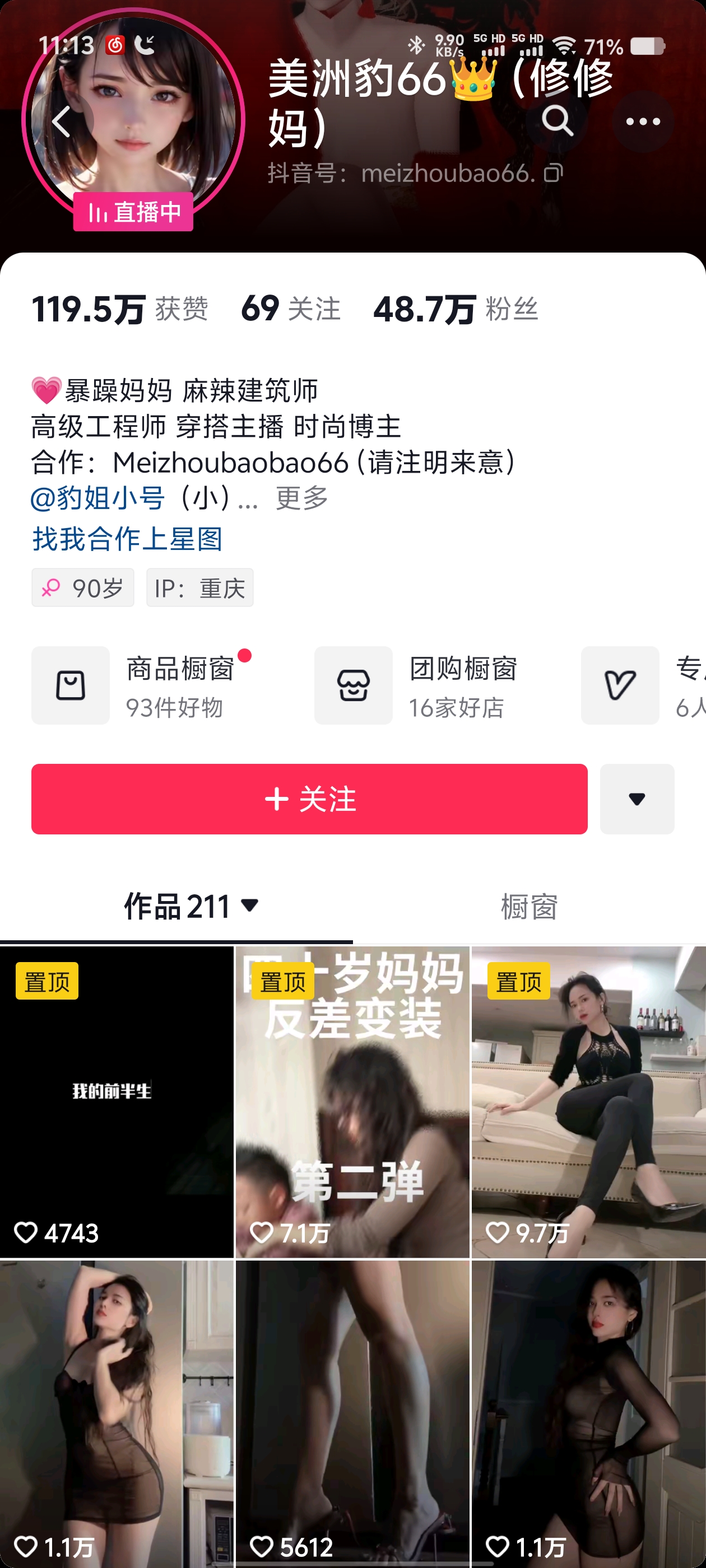Screen dimensions: 706x1568
Task: Open the video with 5612 likes
Action: click(x=352, y=1413)
